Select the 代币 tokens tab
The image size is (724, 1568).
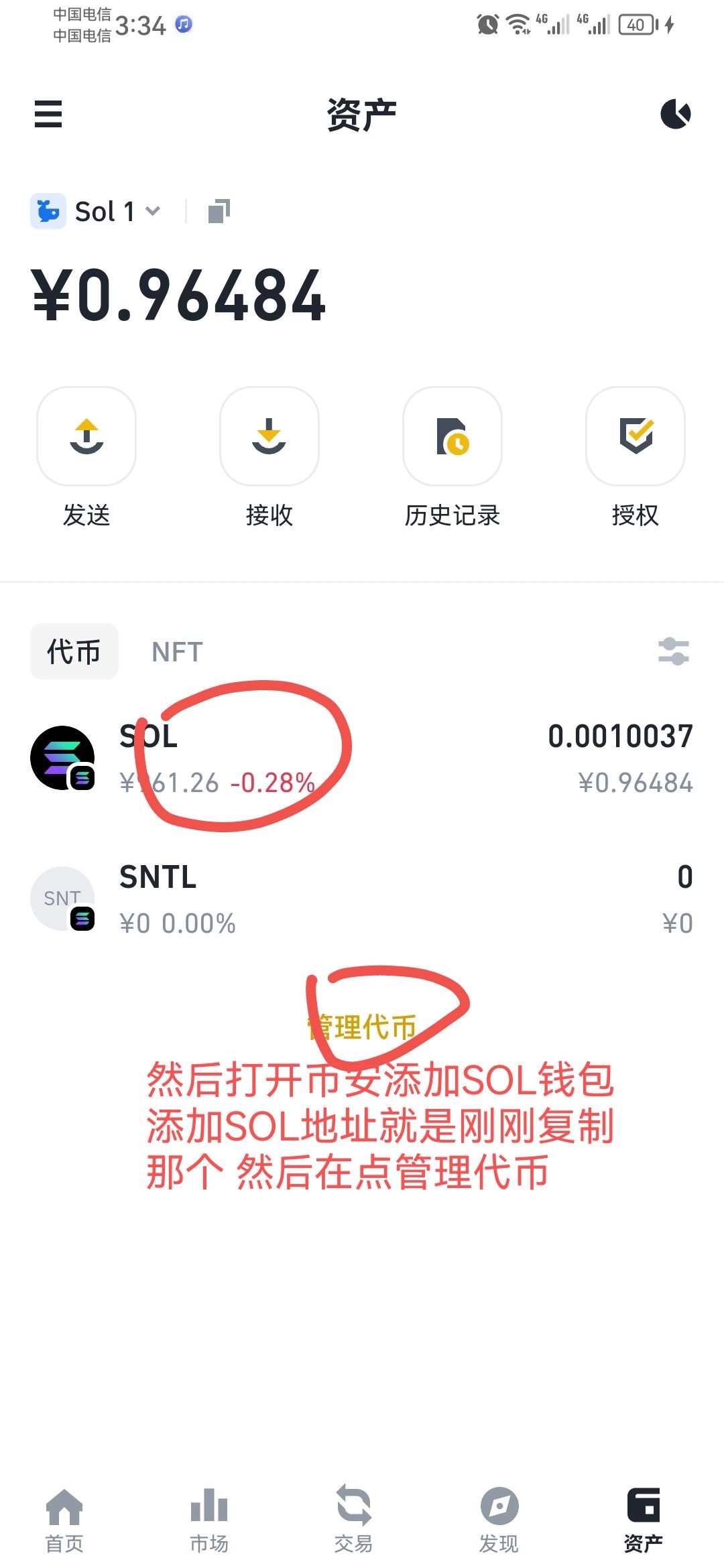pos(74,651)
